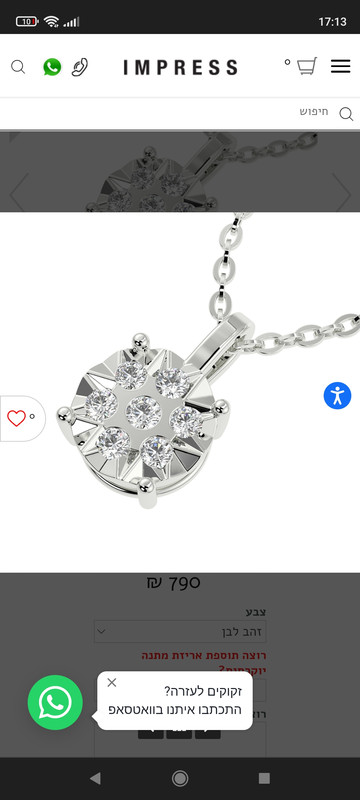Open the hamburger menu

[340, 66]
